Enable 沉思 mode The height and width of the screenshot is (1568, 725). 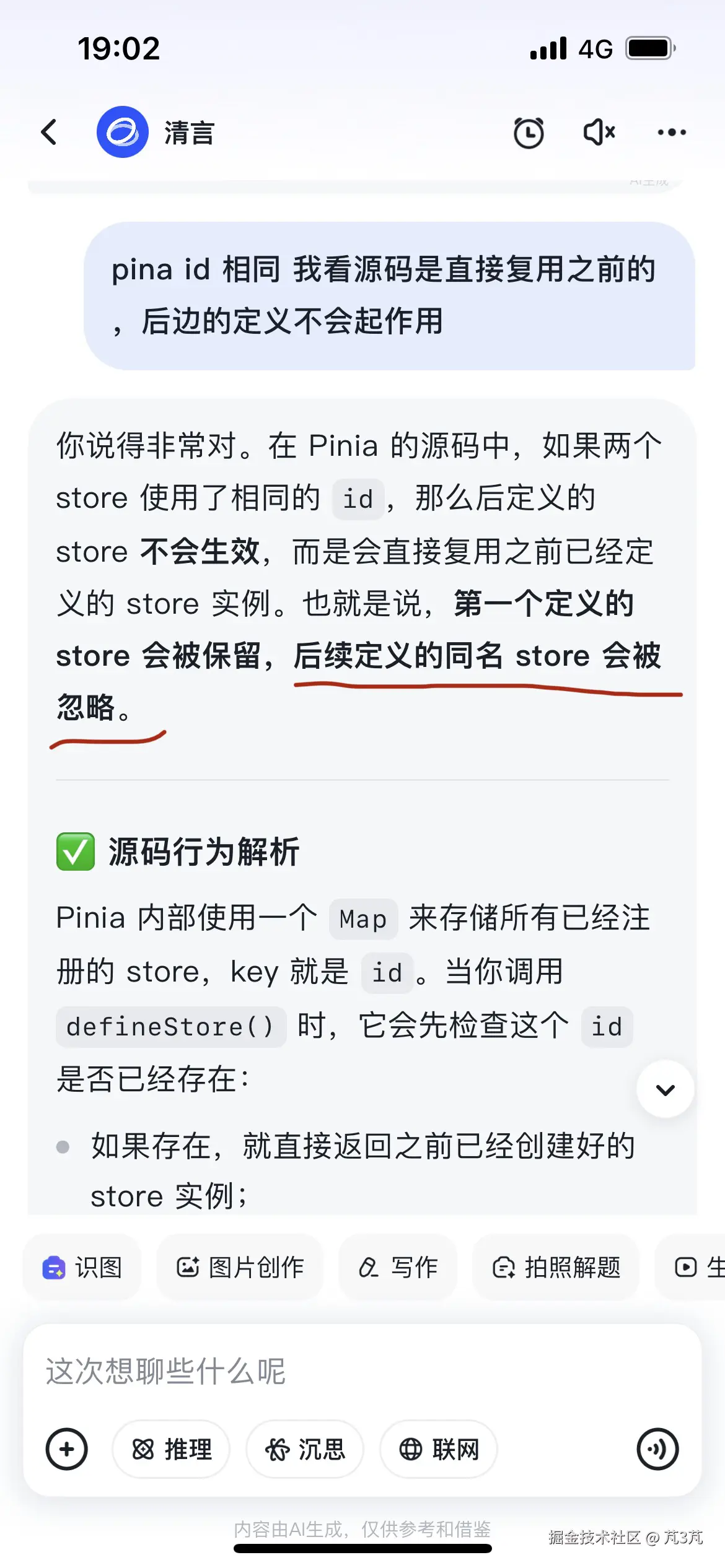click(x=305, y=1449)
